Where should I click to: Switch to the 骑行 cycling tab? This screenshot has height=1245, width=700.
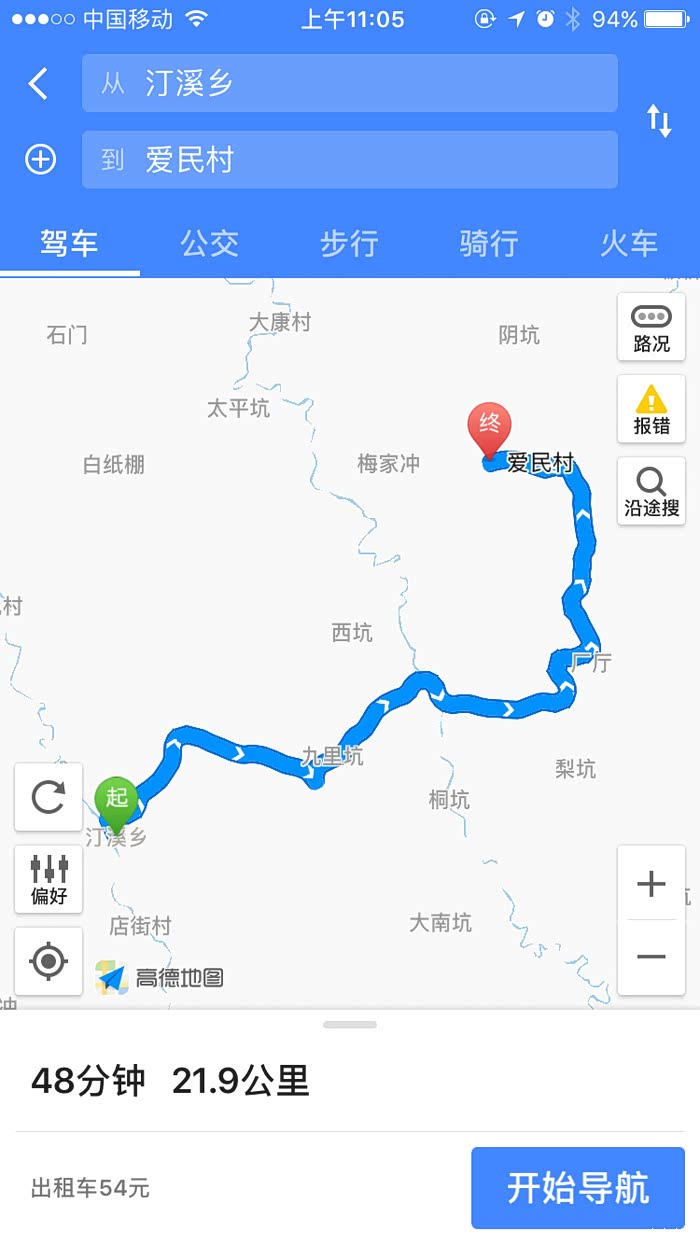[x=489, y=243]
